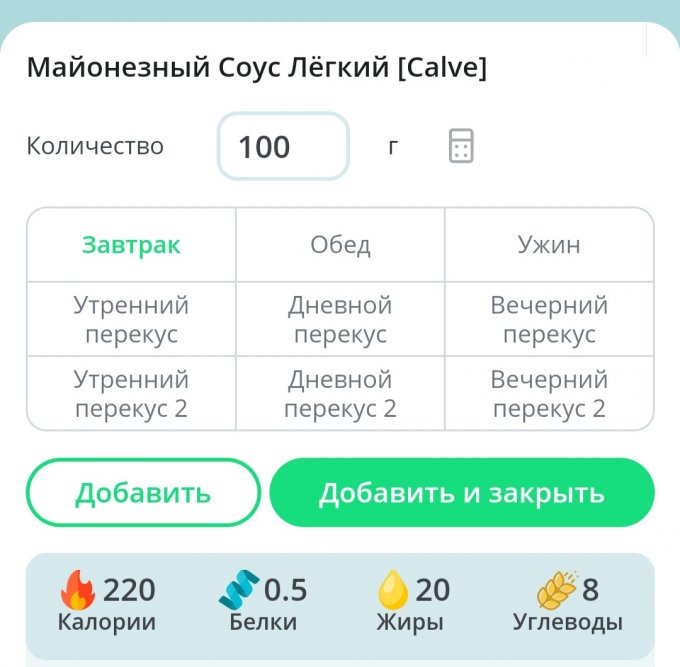Select Вечерний перекус meal slot

pos(549,319)
